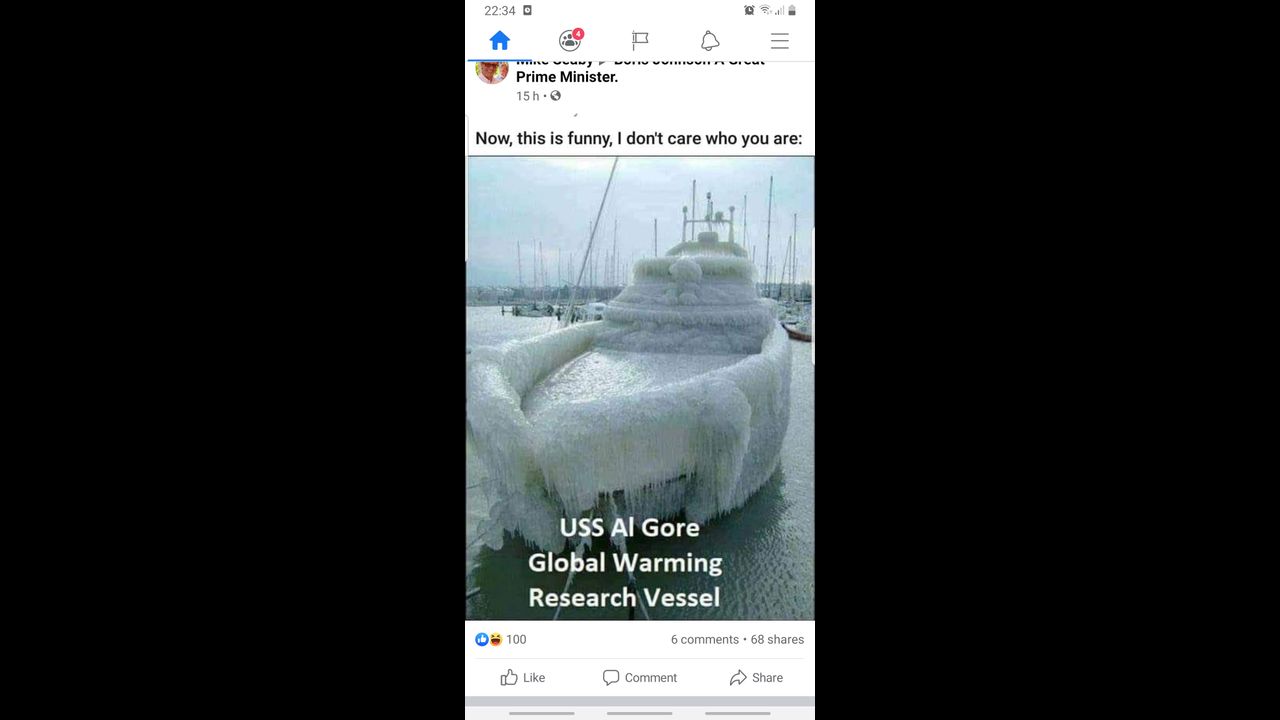The image size is (1280, 720).
Task: Comment on the post
Action: point(640,678)
